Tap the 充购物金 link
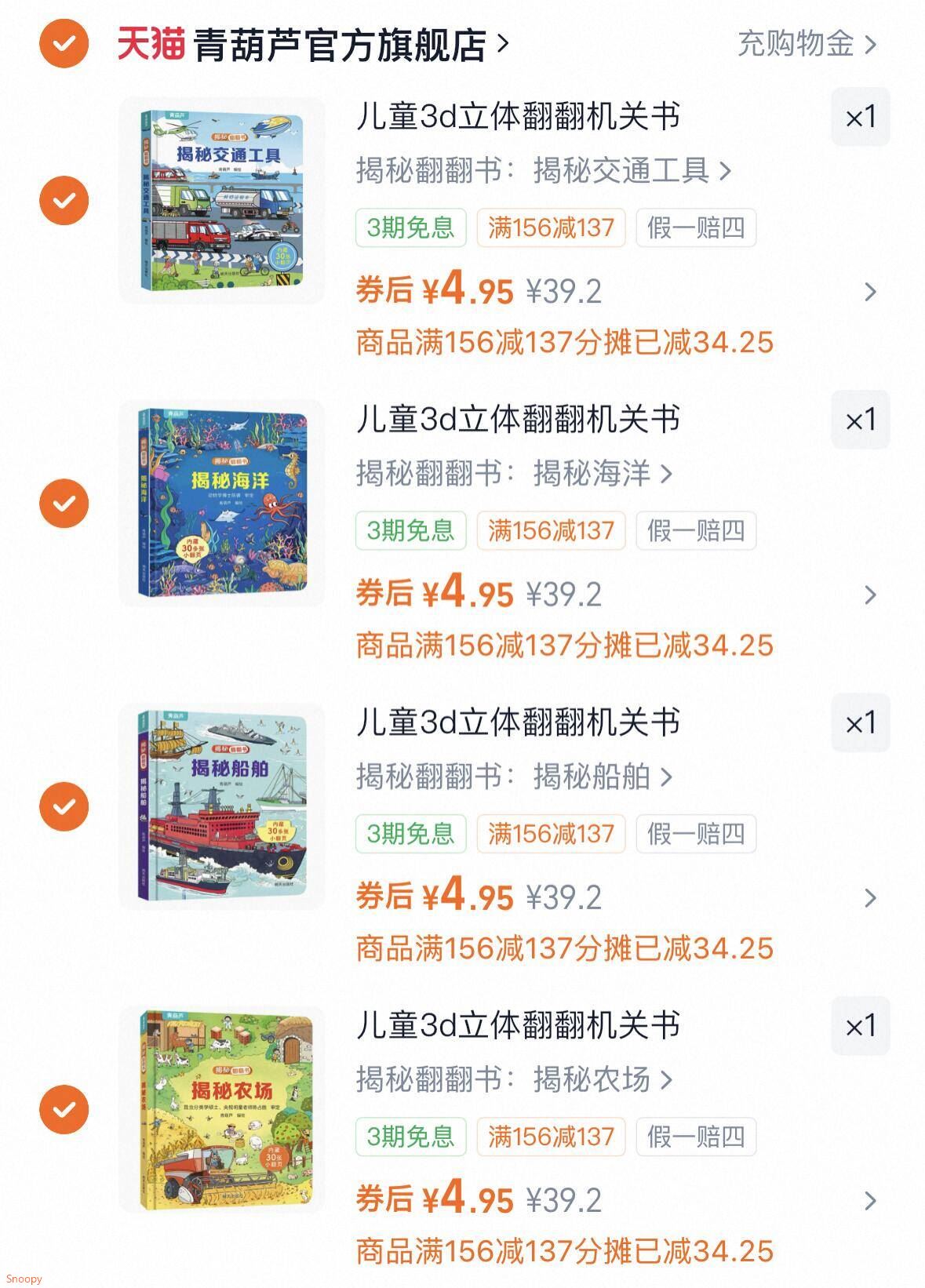The image size is (925, 1288). pyautogui.click(x=805, y=44)
